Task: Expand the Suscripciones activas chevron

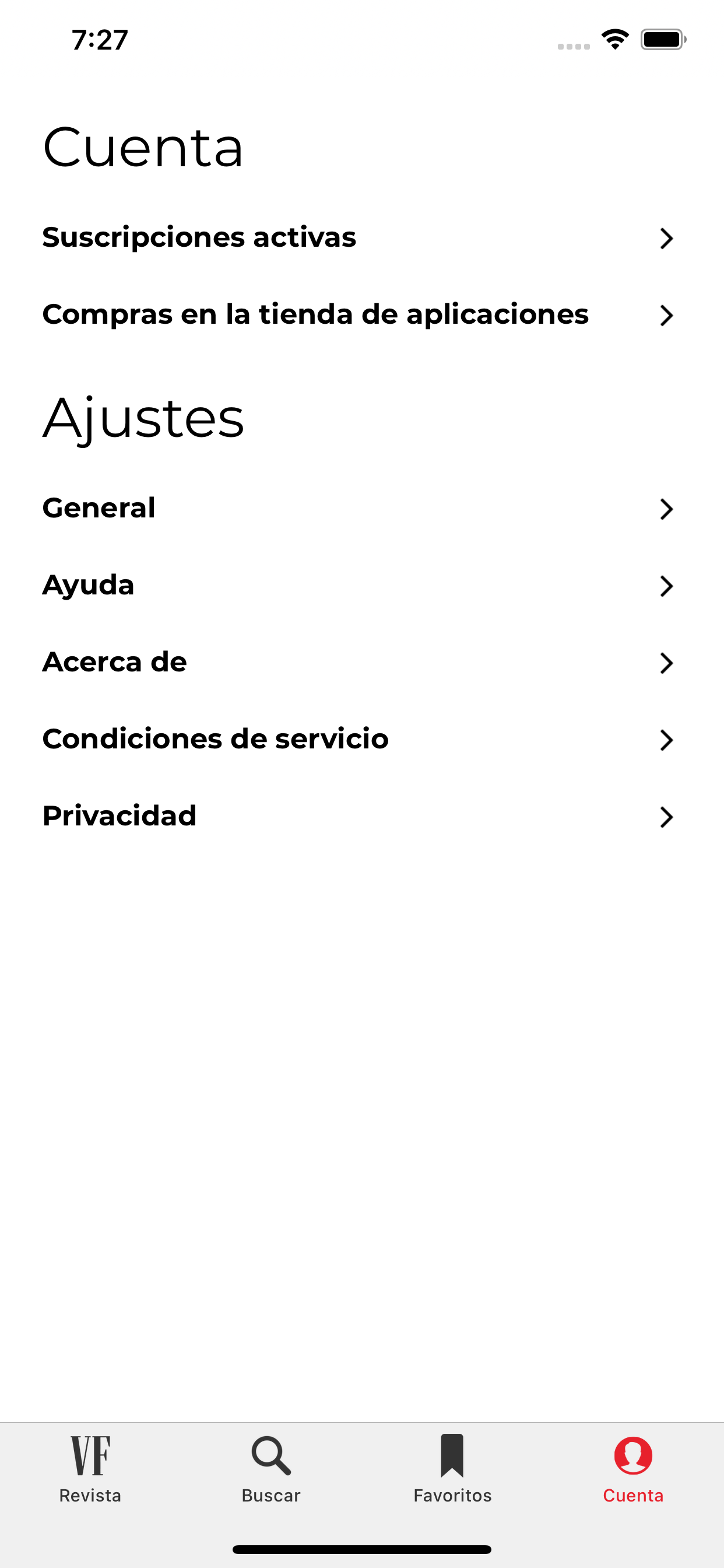Action: click(667, 239)
